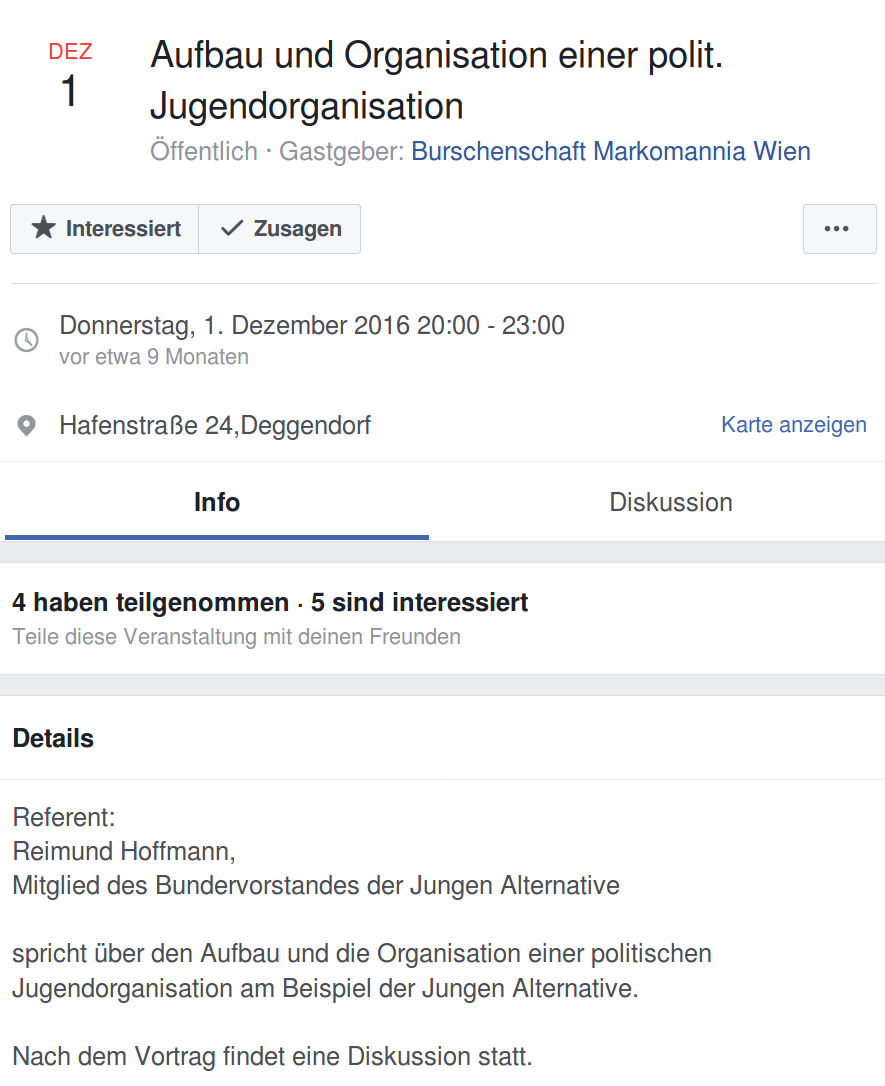The width and height of the screenshot is (885, 1086).
Task: Open the list of attendees and interested
Action: (x=270, y=603)
